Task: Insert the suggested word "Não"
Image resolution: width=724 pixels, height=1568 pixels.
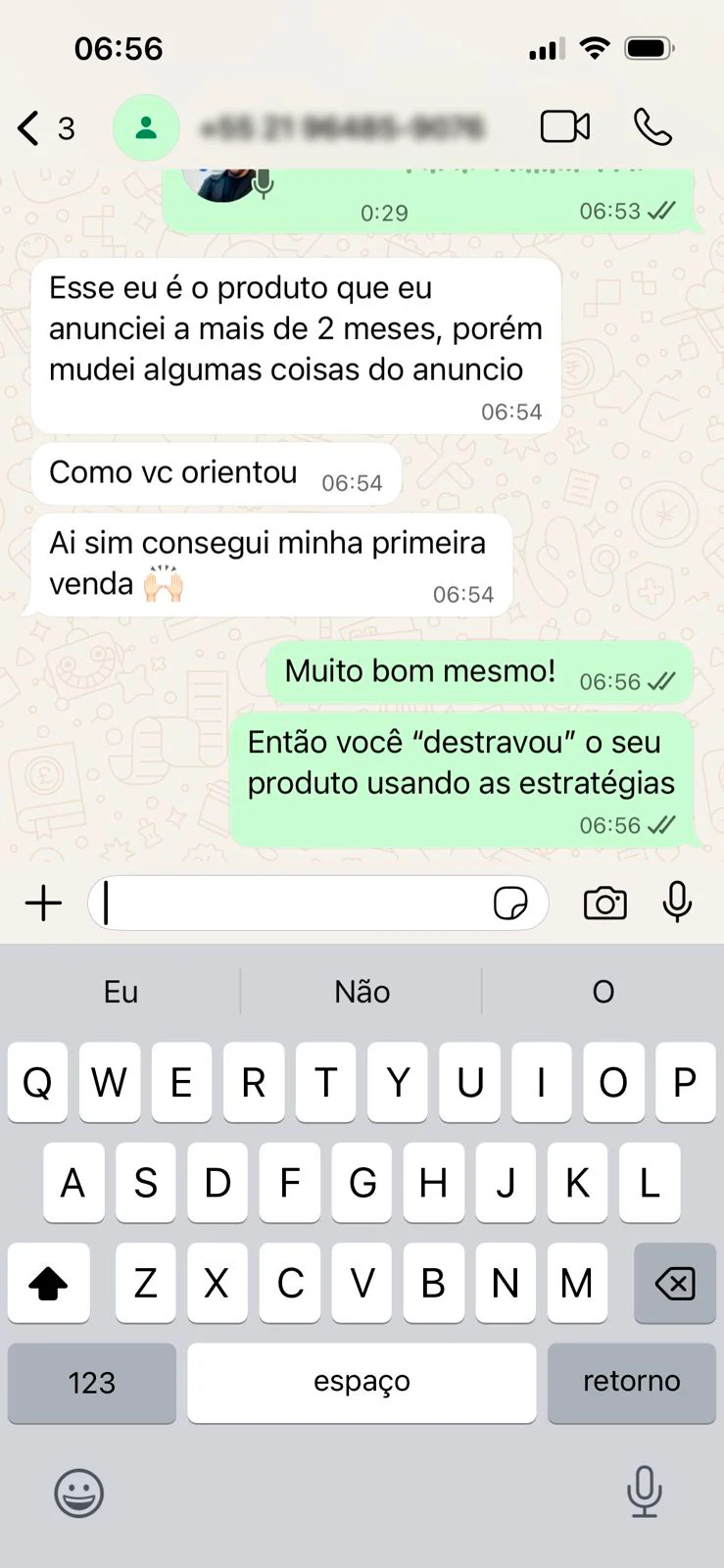Action: [362, 992]
